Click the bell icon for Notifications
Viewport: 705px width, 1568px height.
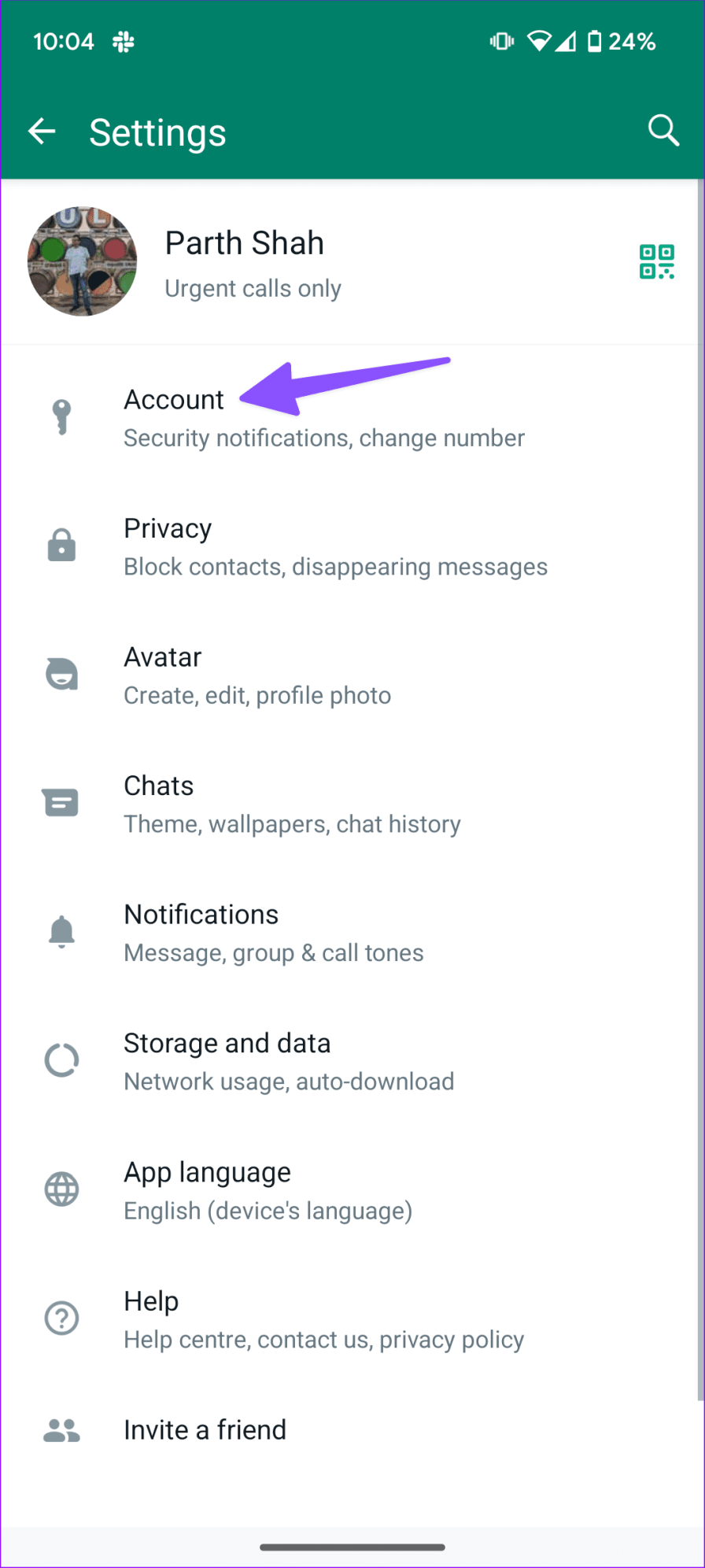coord(61,931)
